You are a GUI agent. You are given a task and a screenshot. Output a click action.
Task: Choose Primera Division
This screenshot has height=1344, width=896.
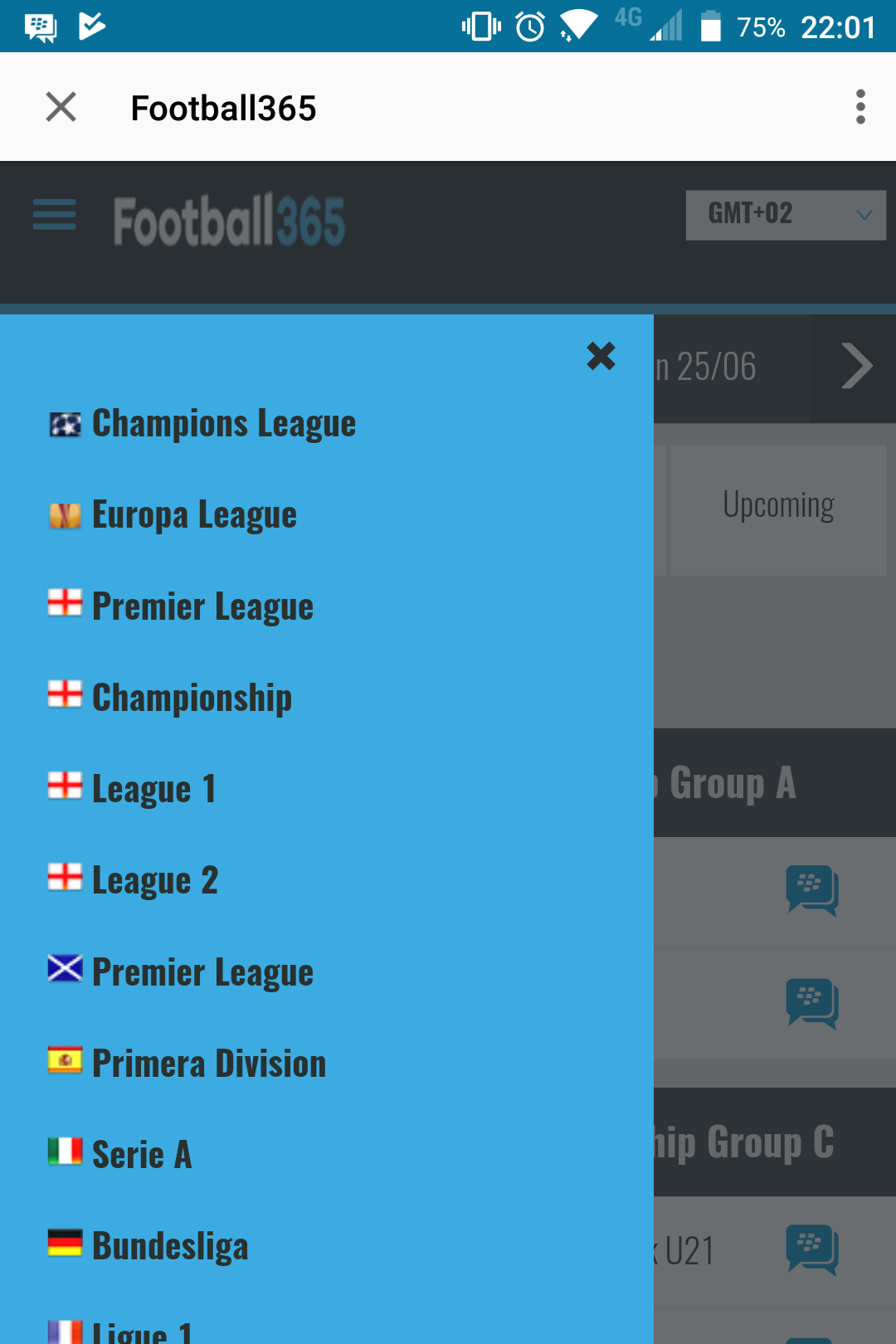click(208, 1063)
